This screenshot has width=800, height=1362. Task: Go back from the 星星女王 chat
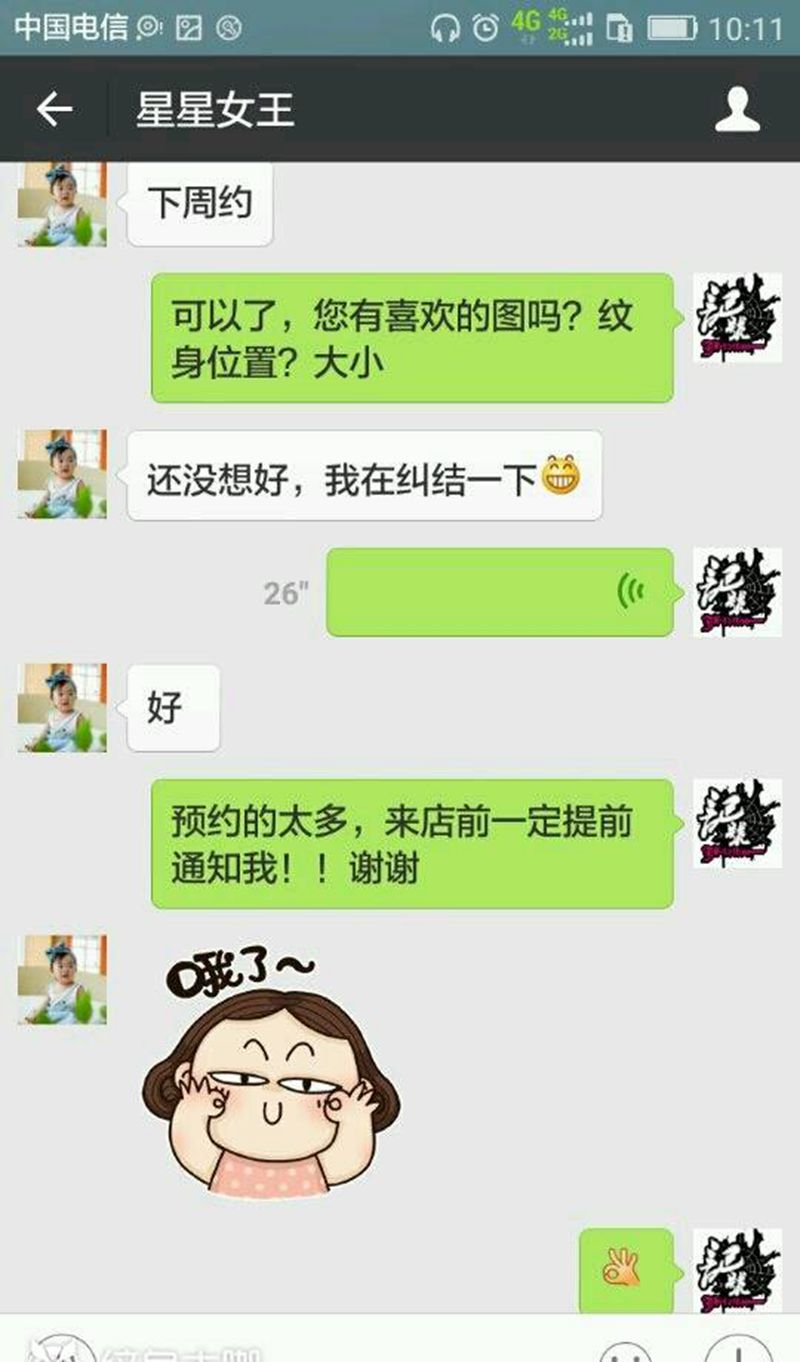coord(54,109)
